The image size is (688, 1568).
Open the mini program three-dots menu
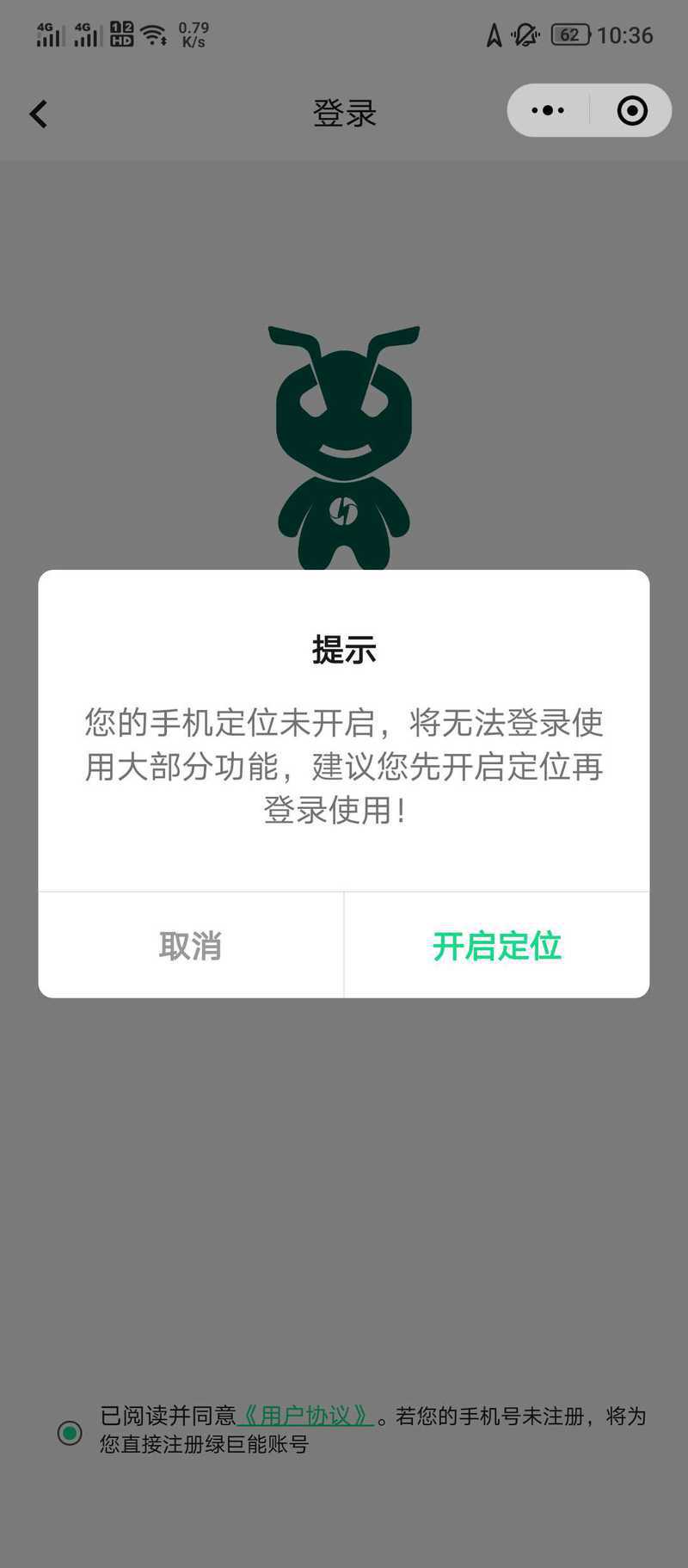tap(548, 110)
